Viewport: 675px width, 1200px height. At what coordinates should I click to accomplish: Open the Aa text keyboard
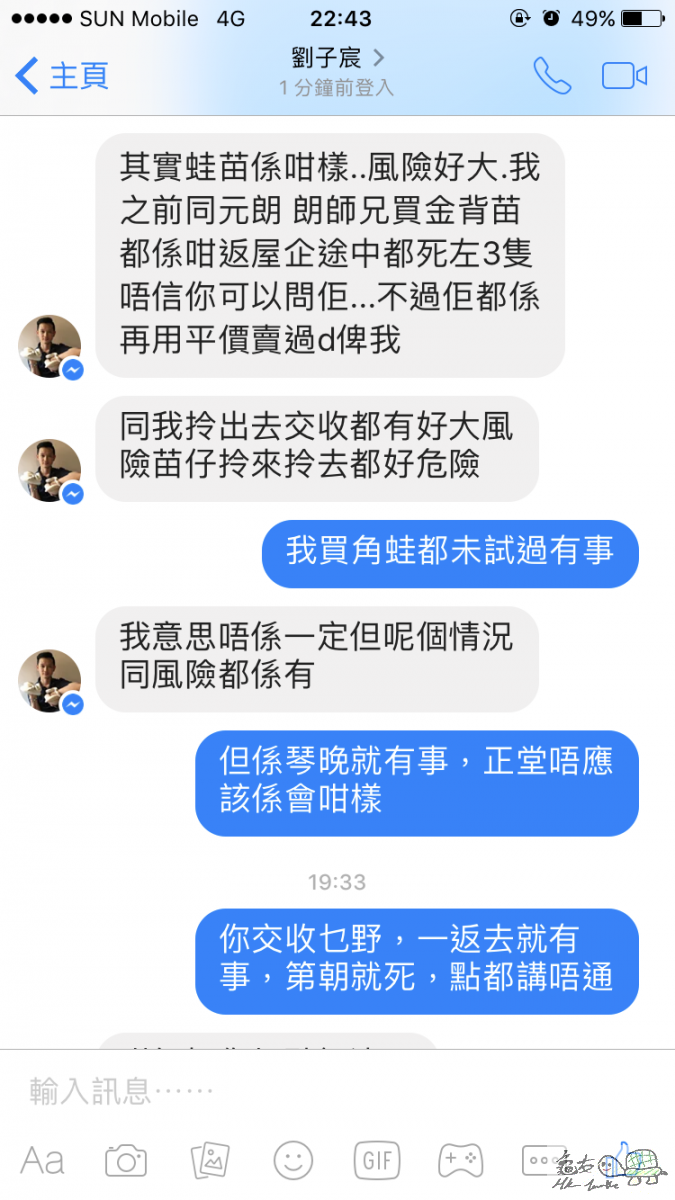click(42, 1160)
